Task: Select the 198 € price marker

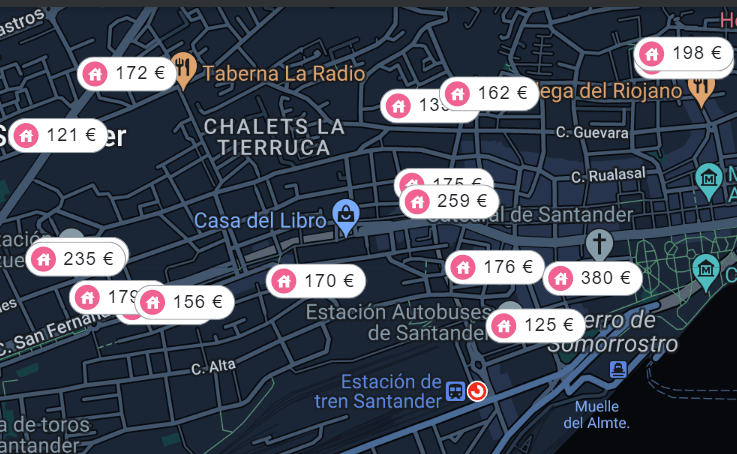Action: (683, 54)
